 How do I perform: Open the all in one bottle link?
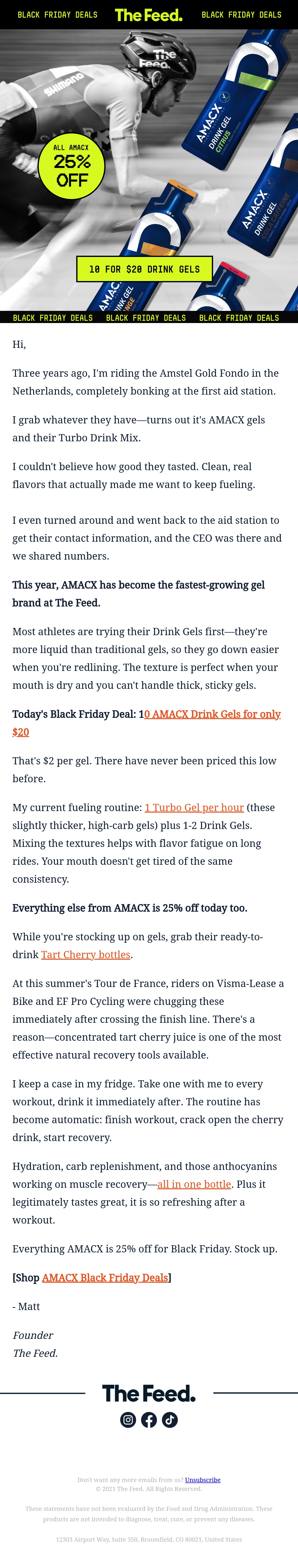[194, 1184]
